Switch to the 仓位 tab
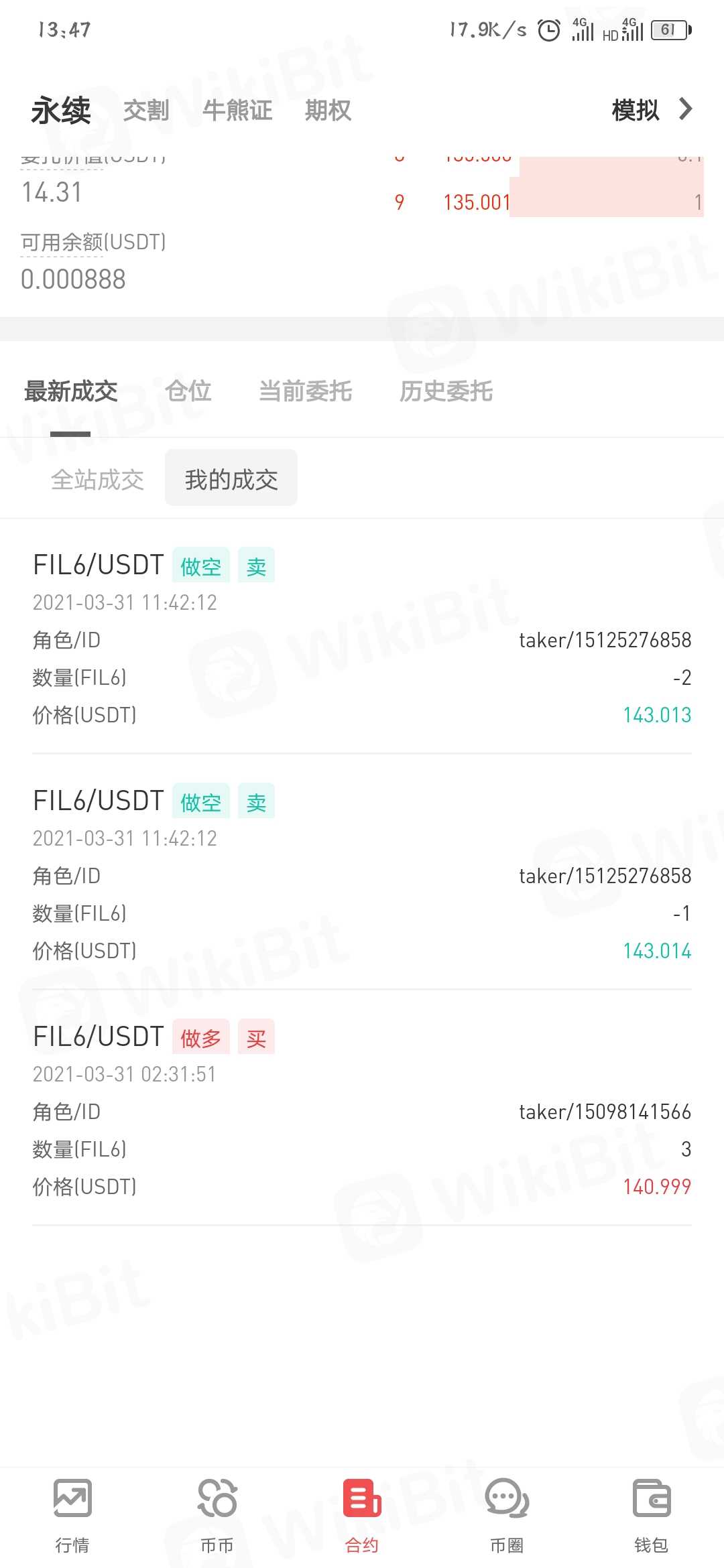 188,391
